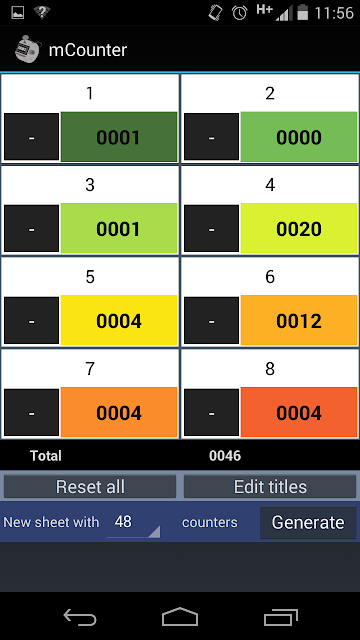
Task: Decrement counter 1 with its minus button
Action: (x=31, y=137)
